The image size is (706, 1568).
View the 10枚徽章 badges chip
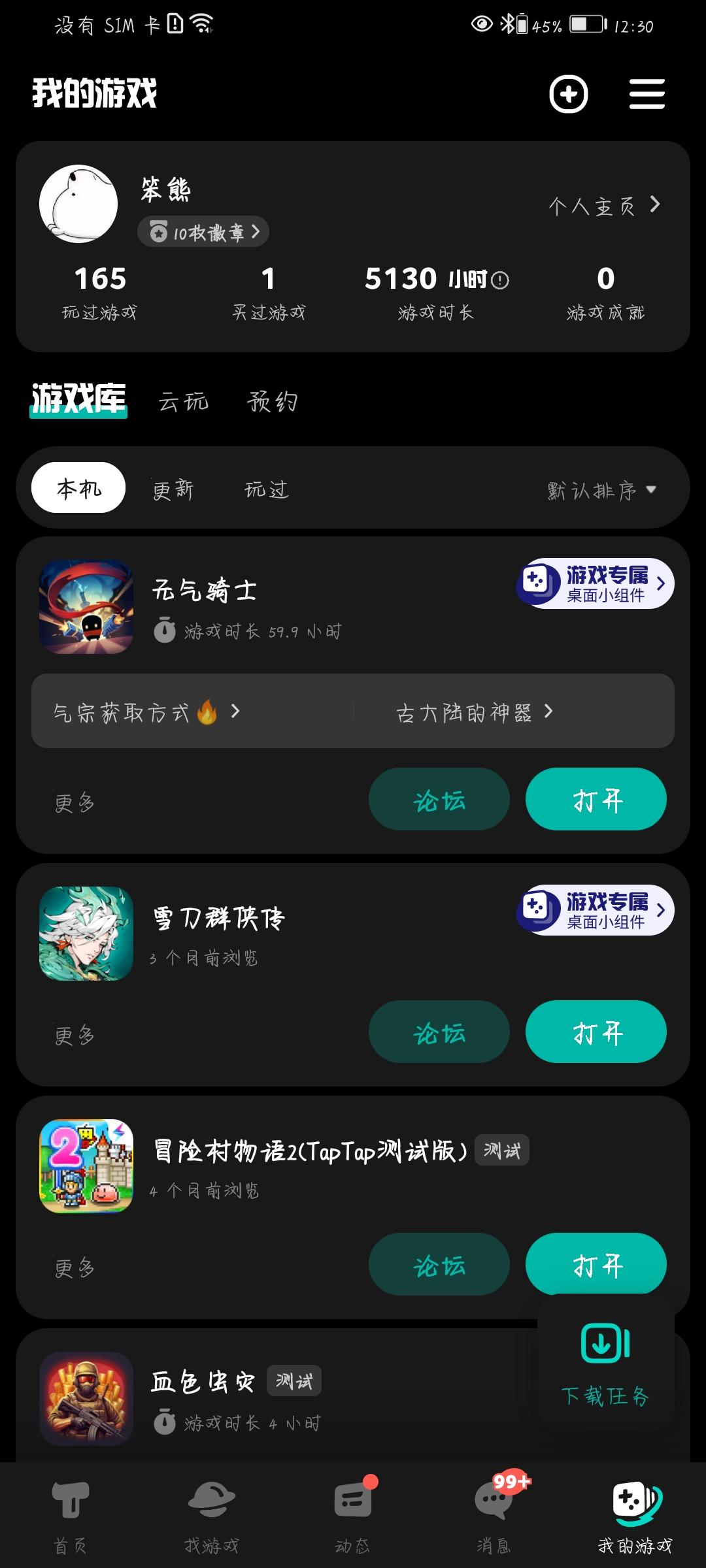203,232
